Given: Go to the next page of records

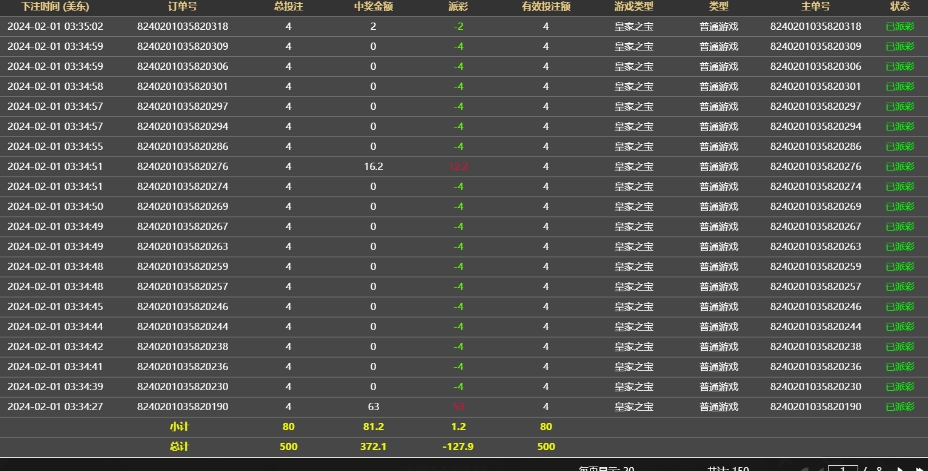Looking at the screenshot, I should point(900,469).
